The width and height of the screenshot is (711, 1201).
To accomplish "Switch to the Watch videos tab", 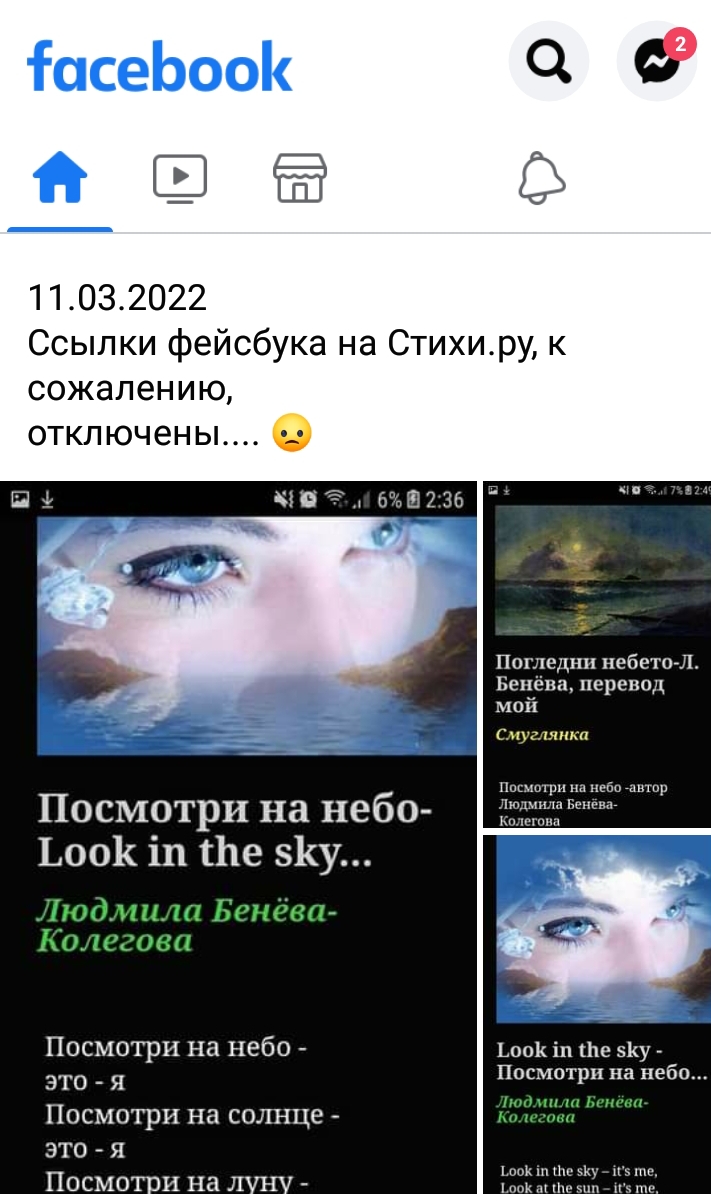I will click(180, 180).
